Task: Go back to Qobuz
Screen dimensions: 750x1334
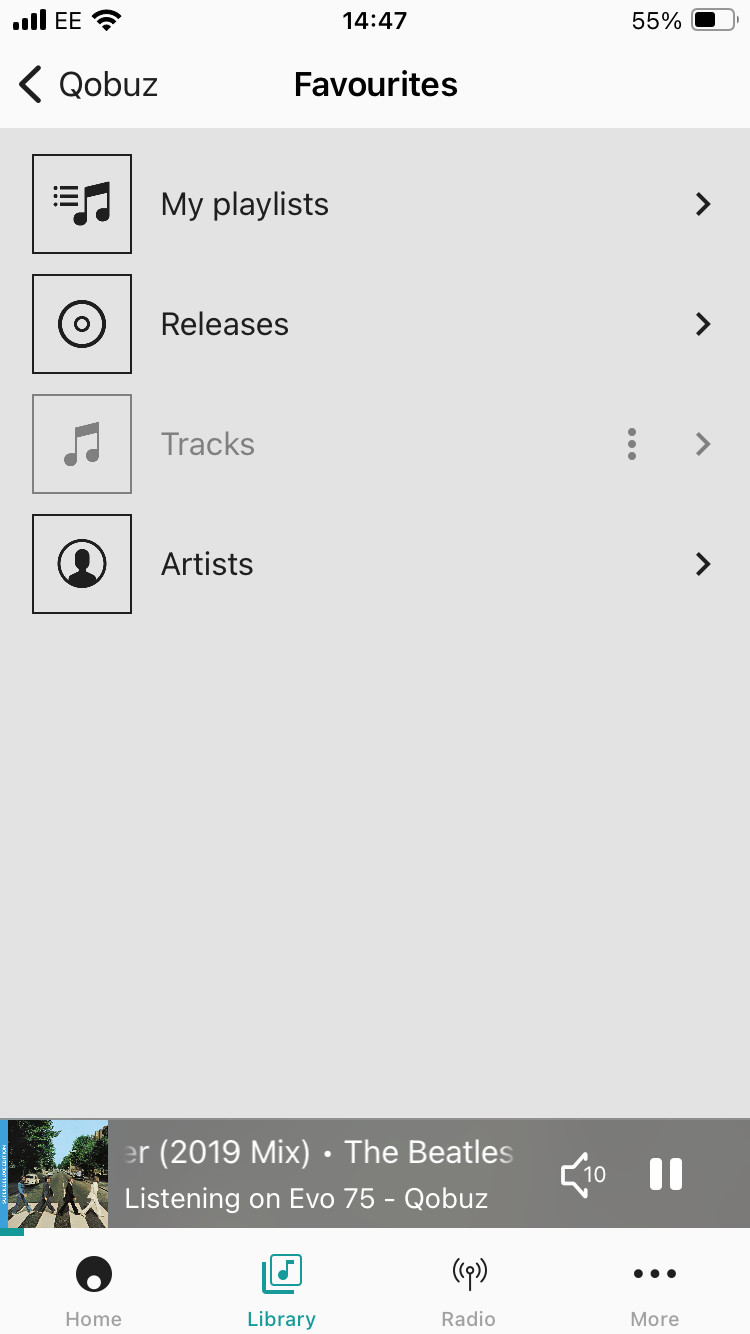Action: [88, 85]
